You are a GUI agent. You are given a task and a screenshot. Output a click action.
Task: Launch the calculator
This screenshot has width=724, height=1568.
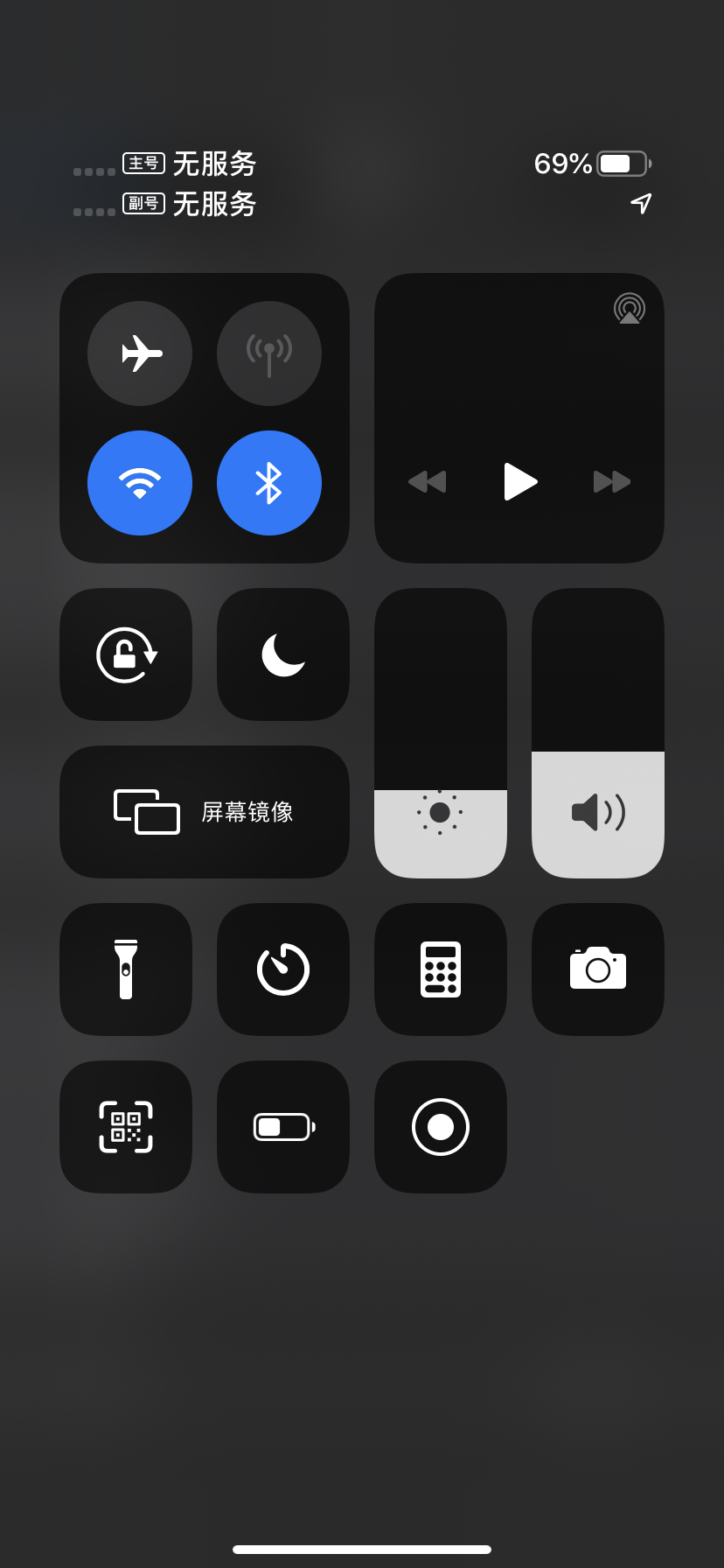(x=441, y=969)
